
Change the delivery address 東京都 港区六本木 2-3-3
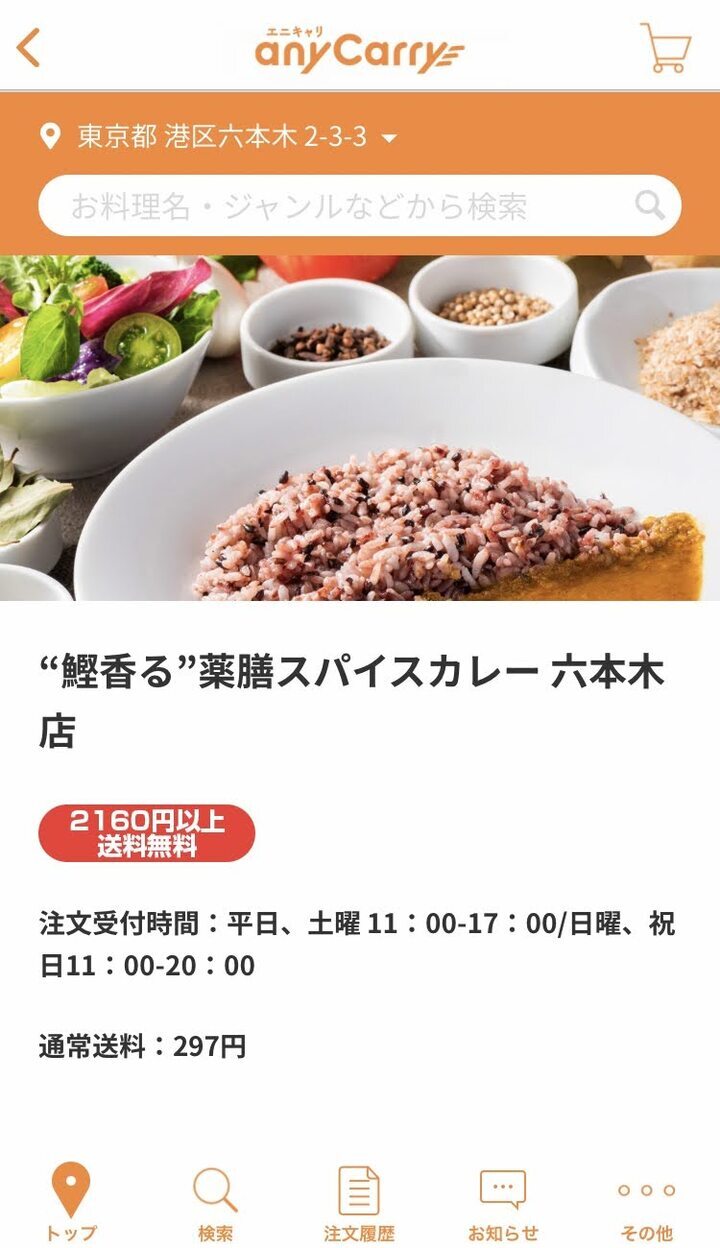[222, 137]
